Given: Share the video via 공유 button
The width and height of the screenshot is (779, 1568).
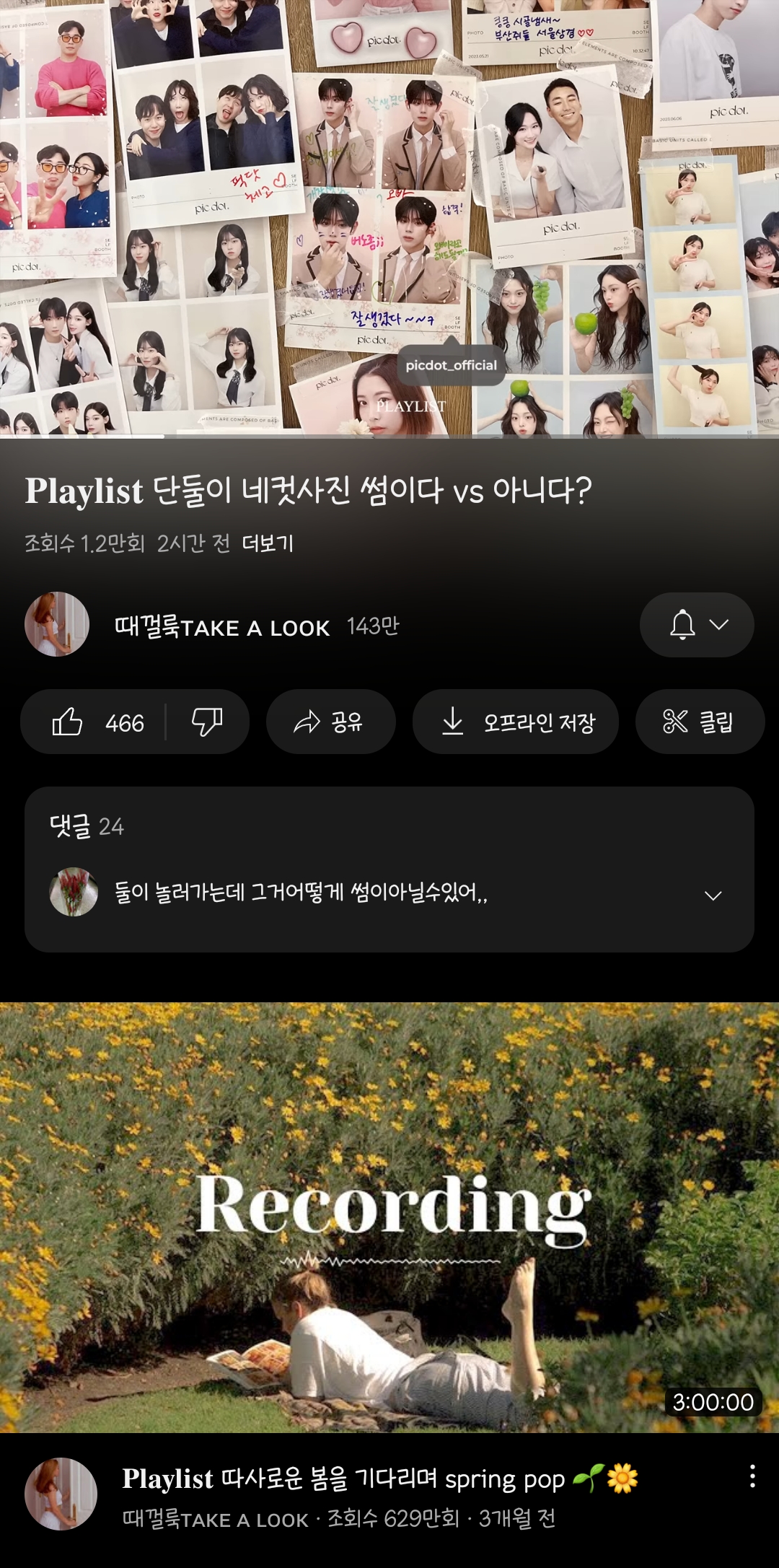Looking at the screenshot, I should [x=330, y=722].
